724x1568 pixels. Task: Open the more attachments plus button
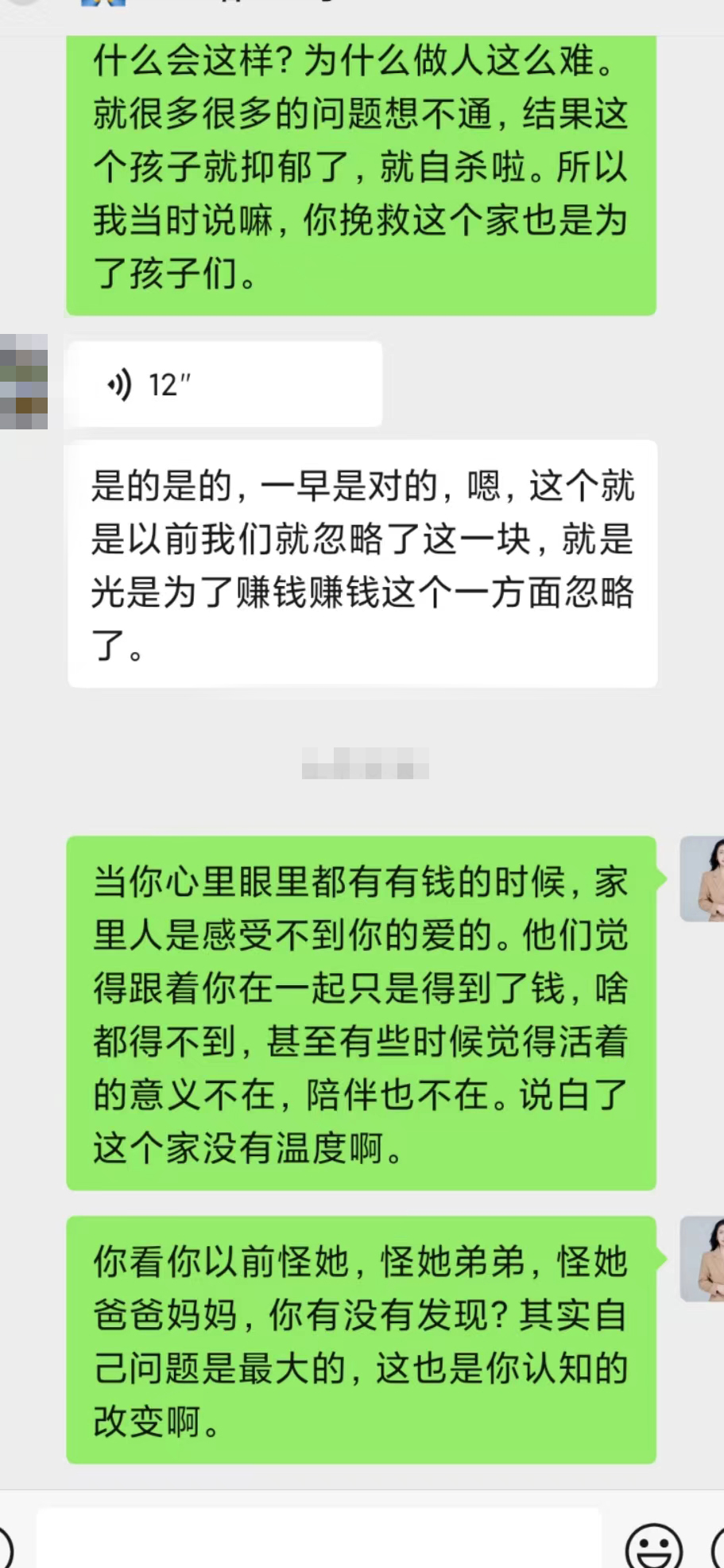[x=717, y=1547]
